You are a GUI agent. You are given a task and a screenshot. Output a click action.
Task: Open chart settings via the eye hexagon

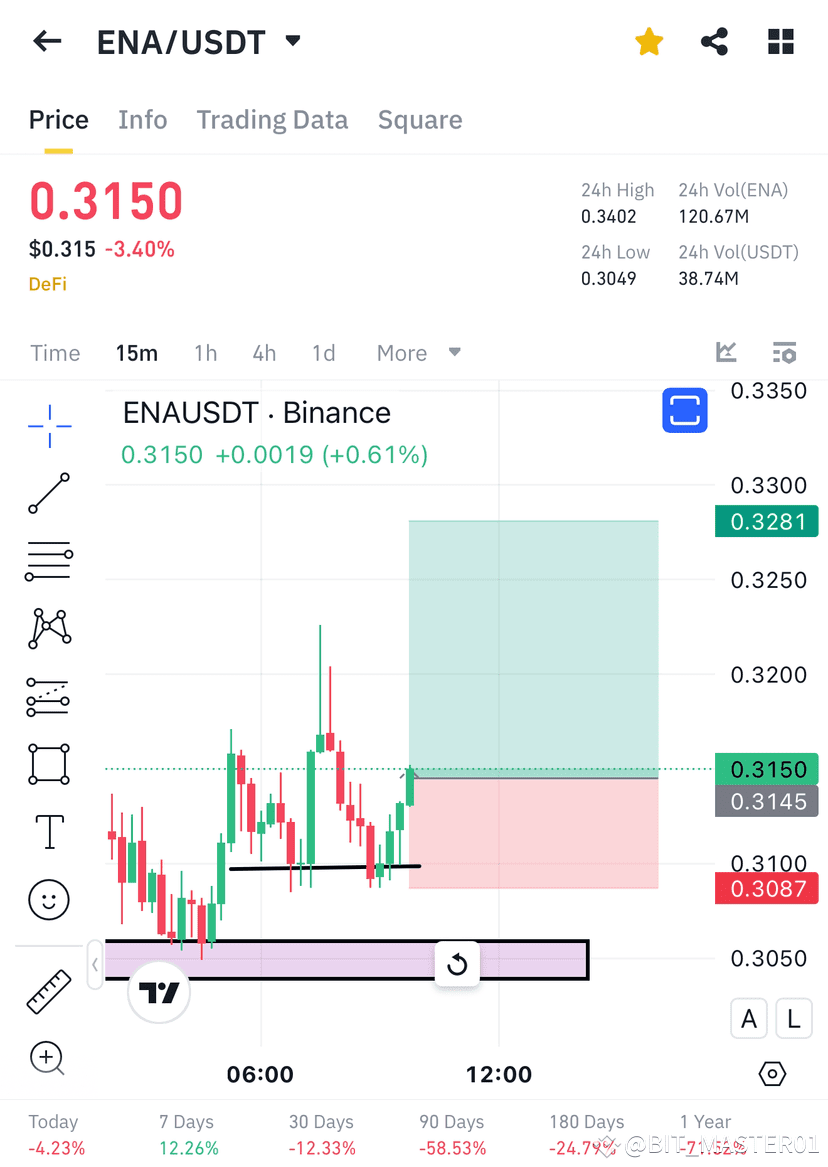(772, 1073)
